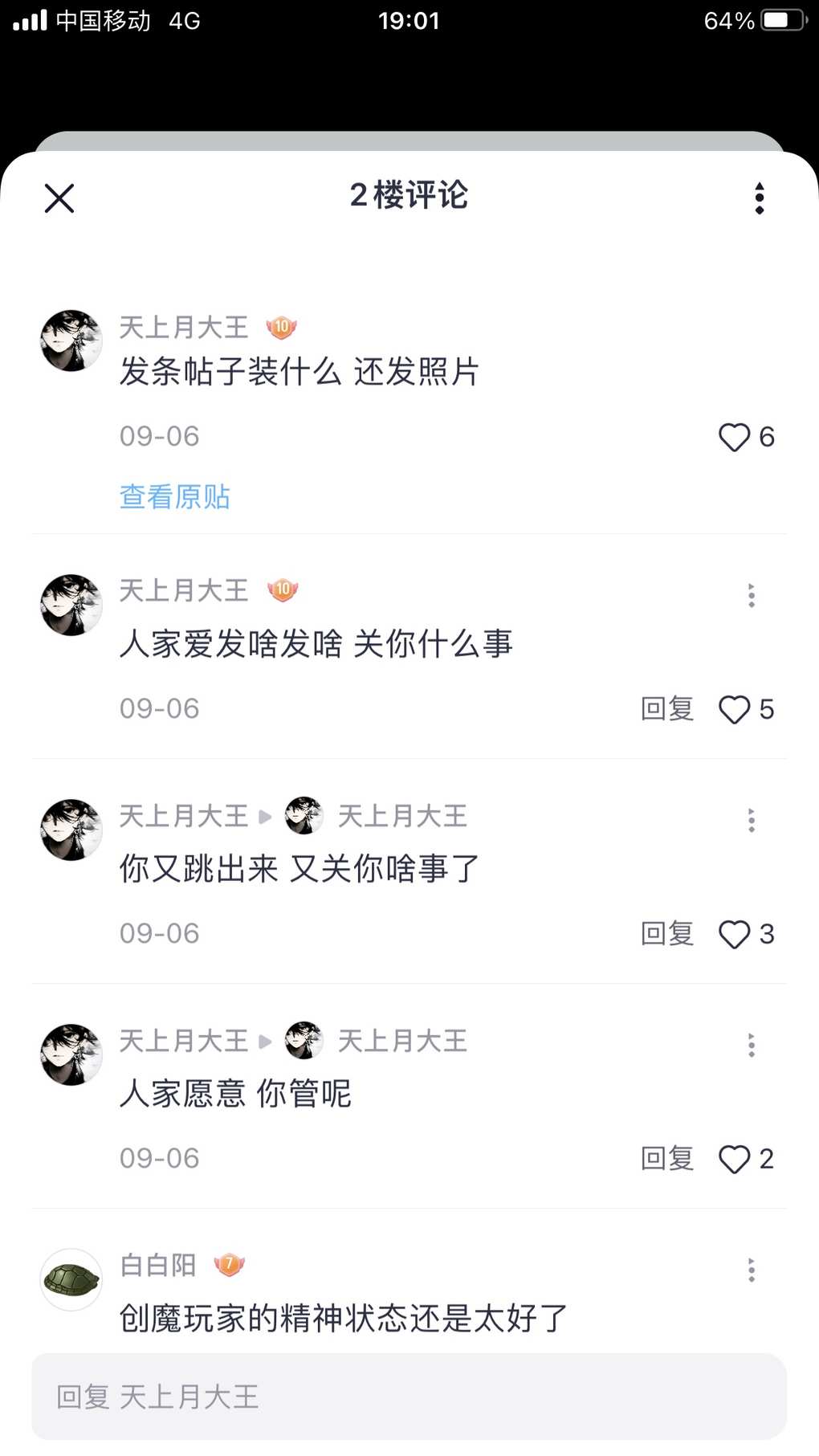Close the 2楼评论 comment panel

point(59,198)
